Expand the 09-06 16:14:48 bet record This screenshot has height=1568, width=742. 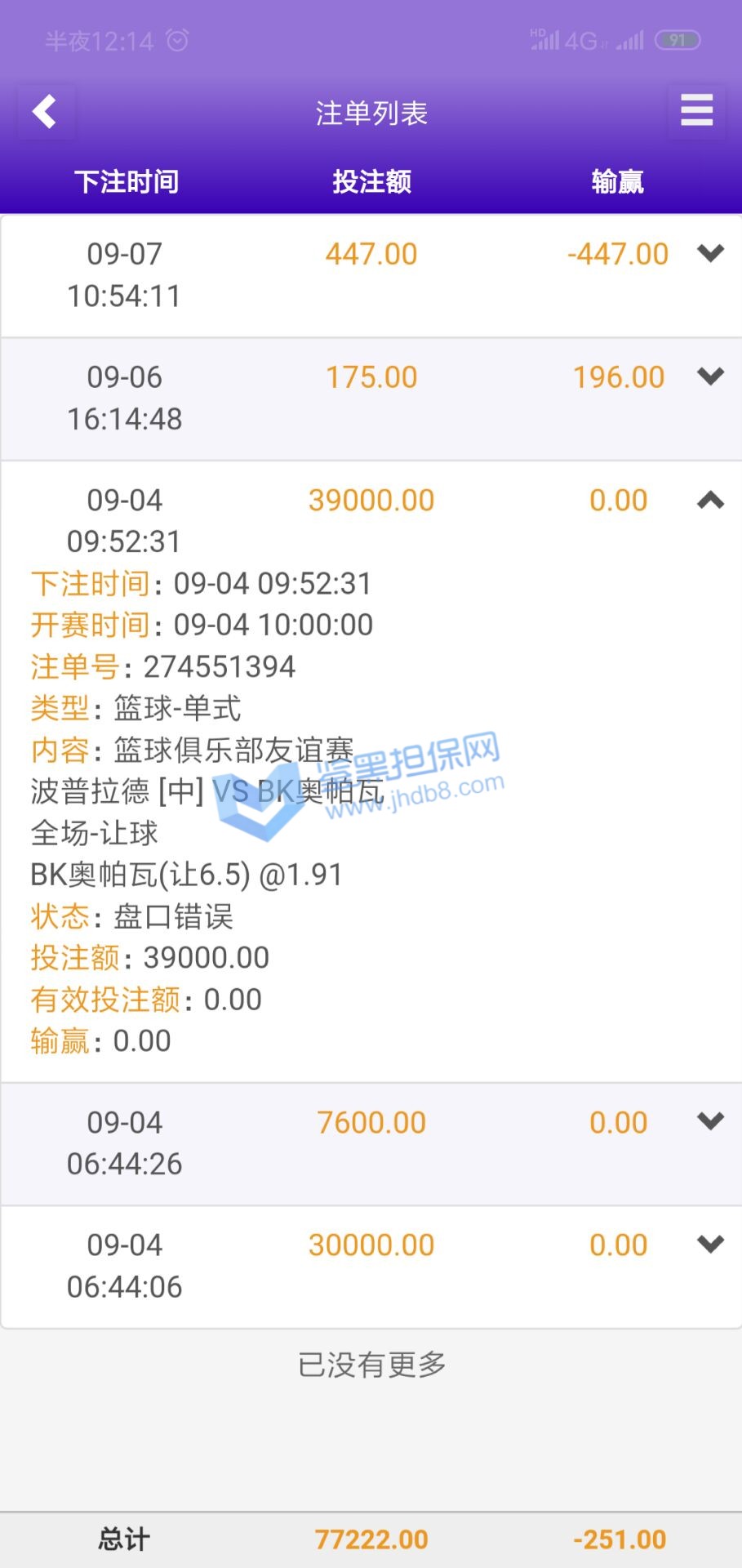[710, 376]
